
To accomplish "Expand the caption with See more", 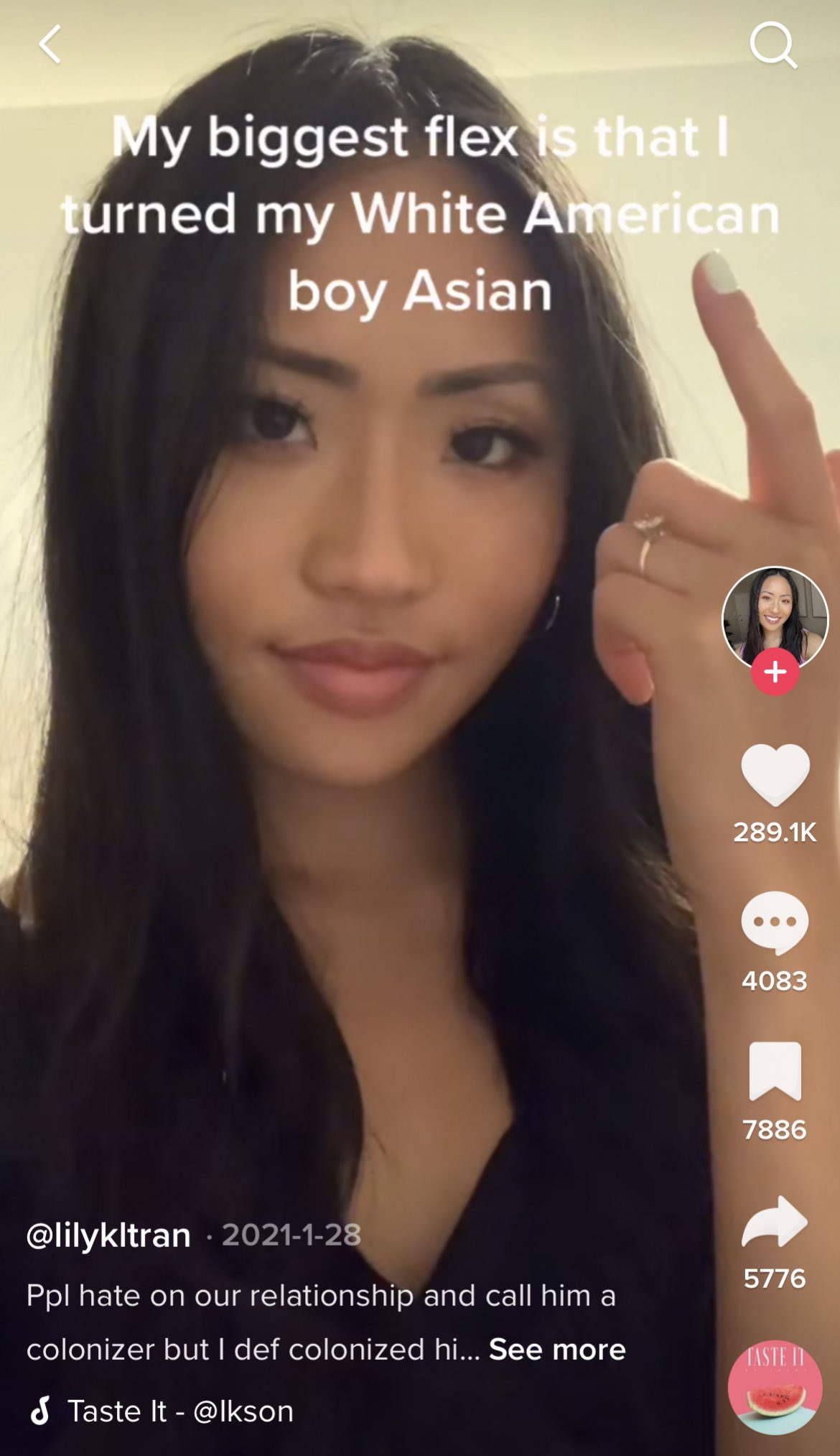I will point(557,1349).
